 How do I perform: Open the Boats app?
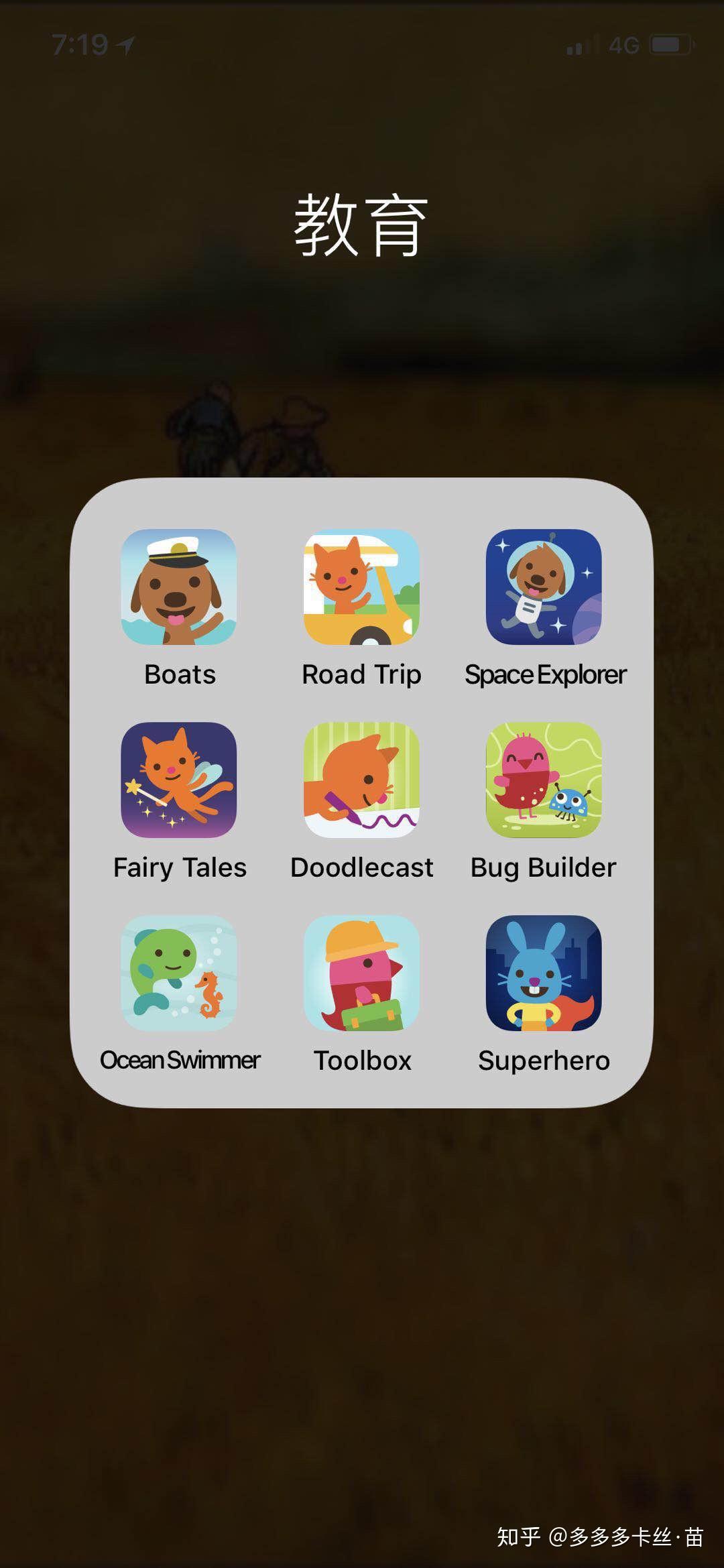point(179,587)
